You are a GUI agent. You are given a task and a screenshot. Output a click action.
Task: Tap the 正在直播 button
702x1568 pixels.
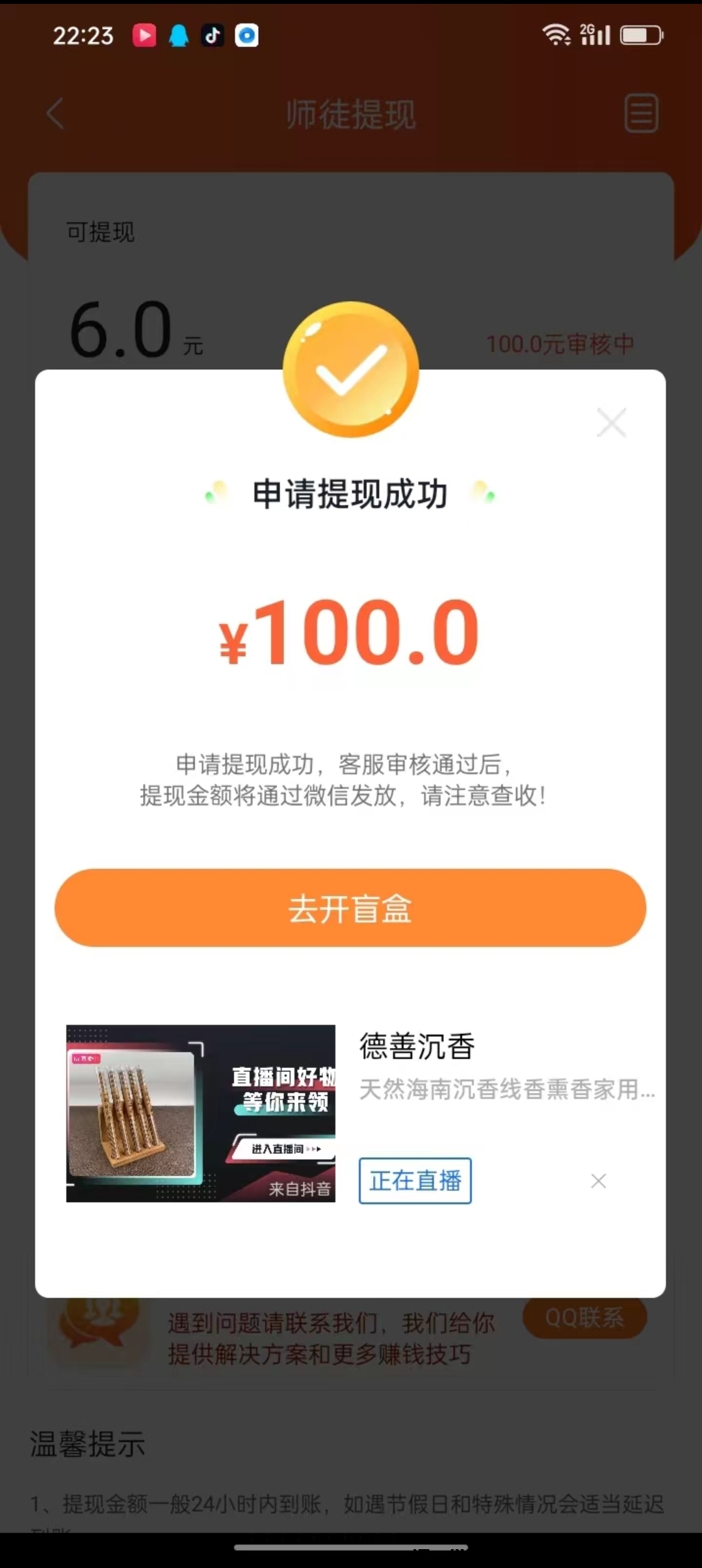click(x=415, y=1181)
